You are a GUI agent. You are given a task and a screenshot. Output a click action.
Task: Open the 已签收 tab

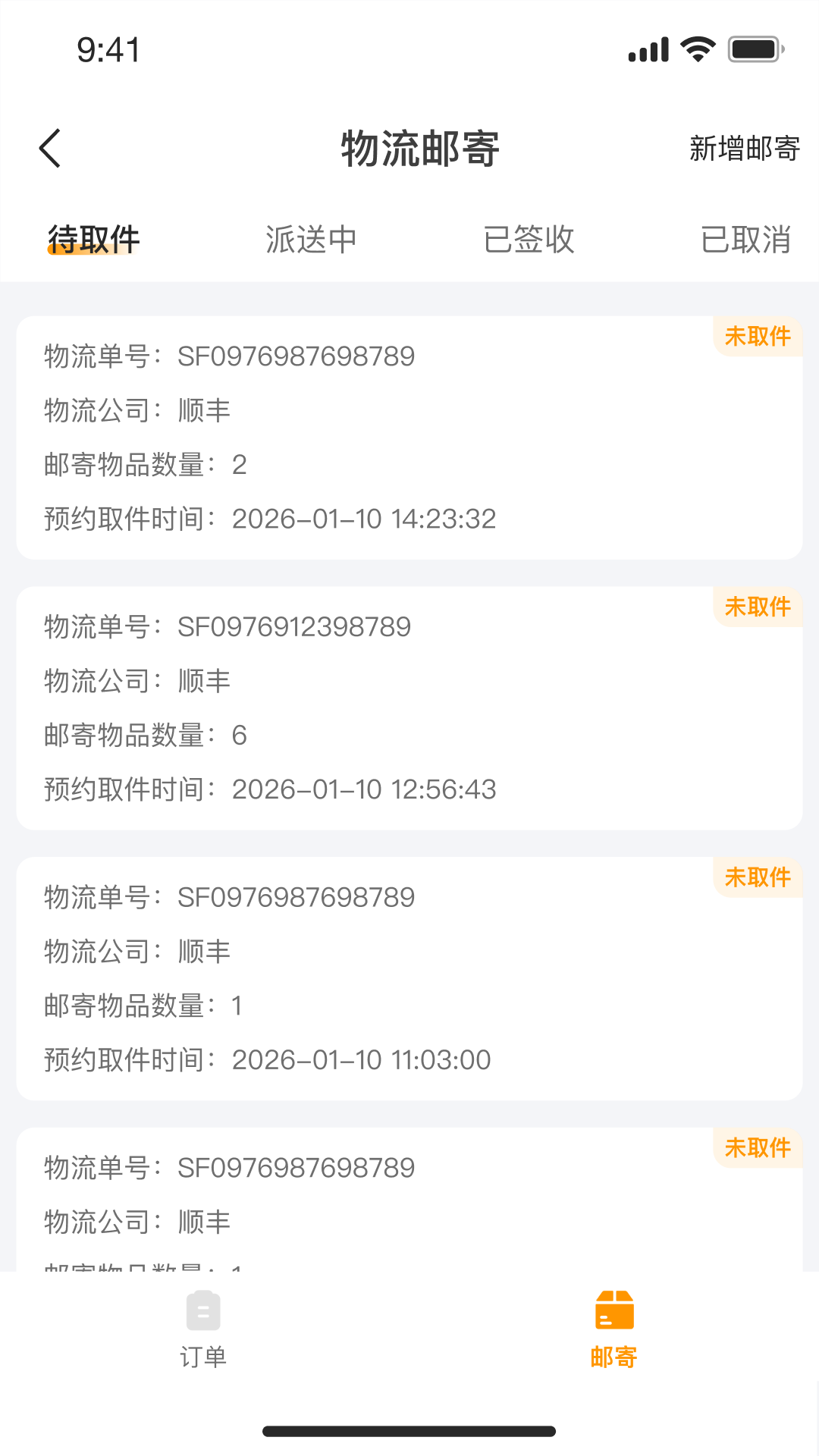pyautogui.click(x=529, y=239)
